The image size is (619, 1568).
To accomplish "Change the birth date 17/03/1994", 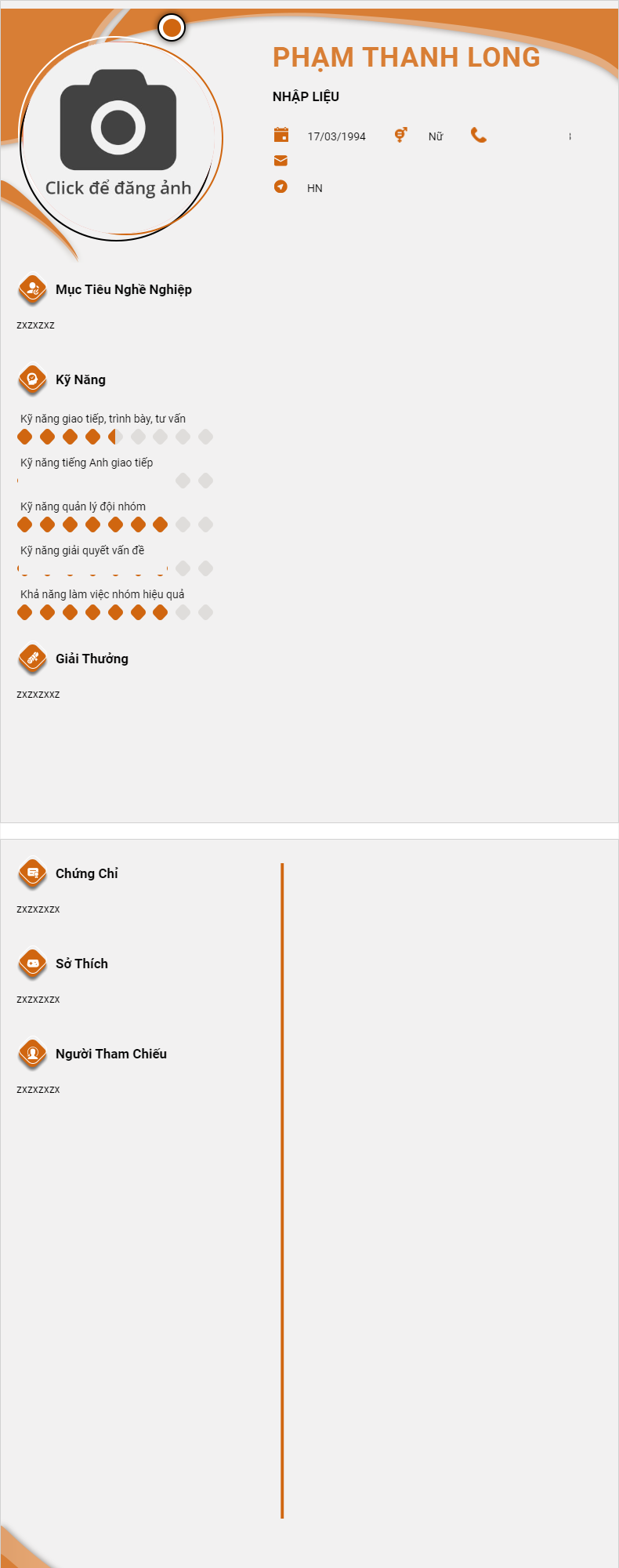I will [336, 136].
